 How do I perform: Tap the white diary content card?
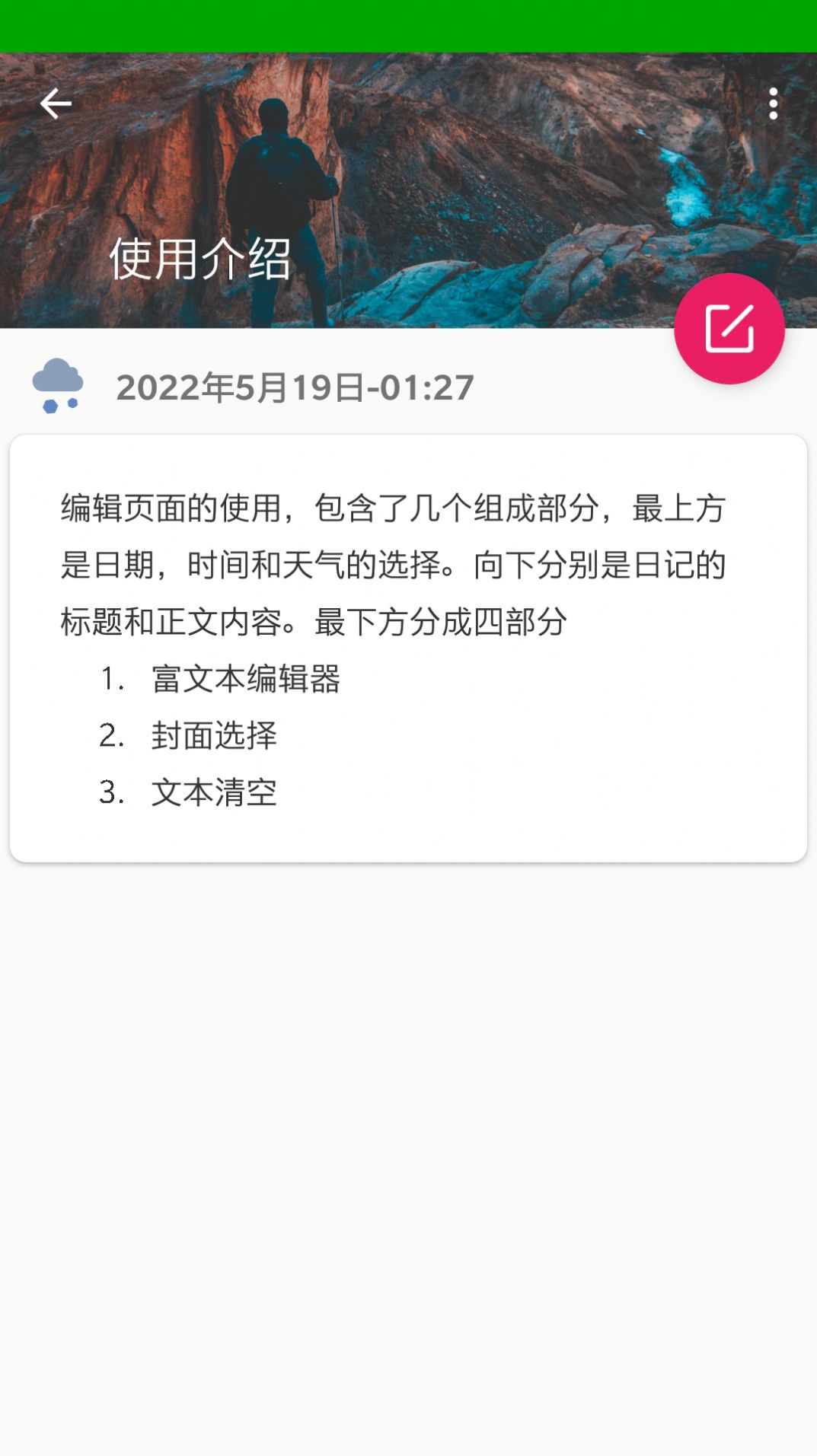(x=408, y=647)
